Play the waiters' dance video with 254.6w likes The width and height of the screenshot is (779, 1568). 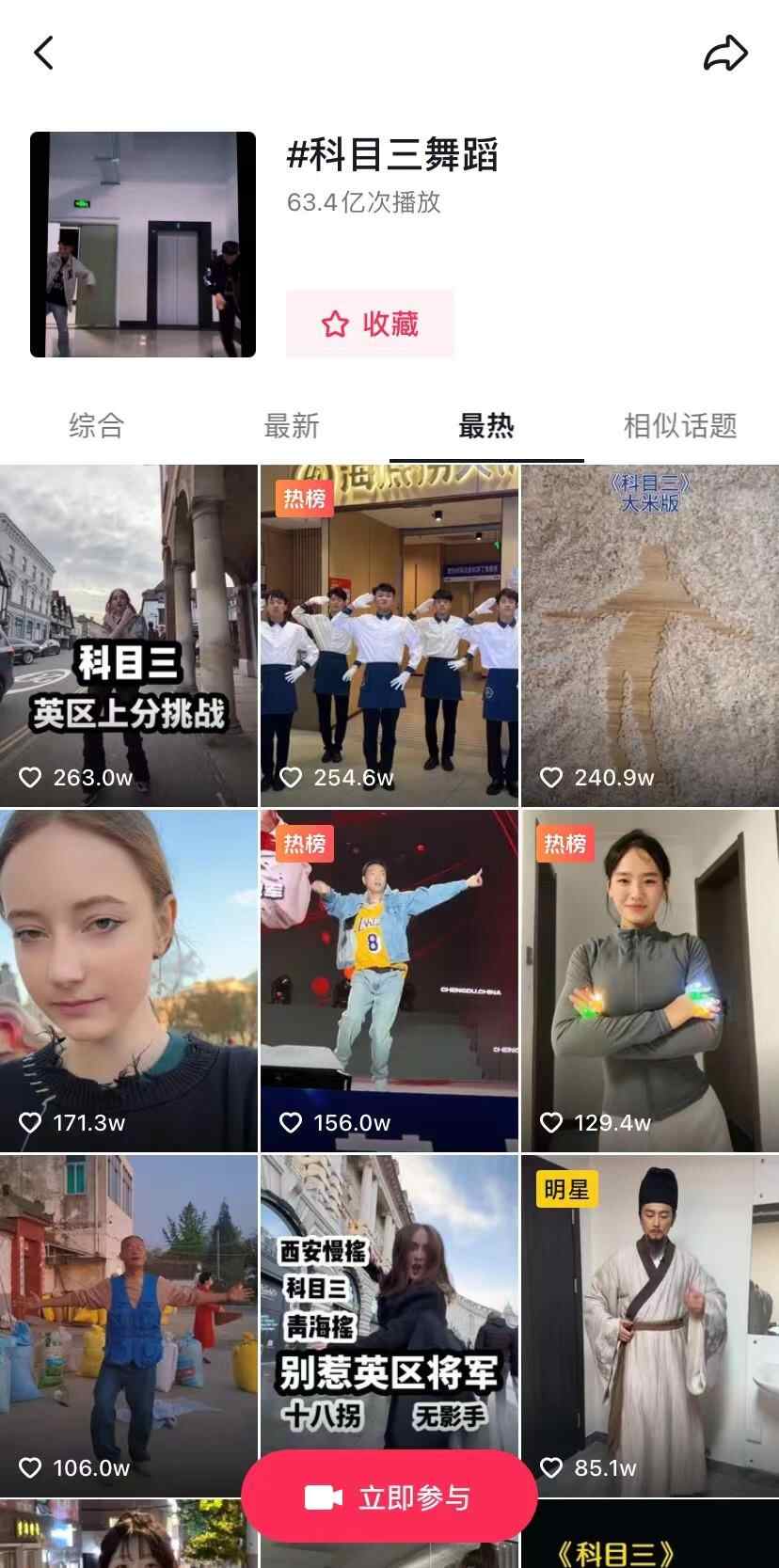[x=389, y=635]
